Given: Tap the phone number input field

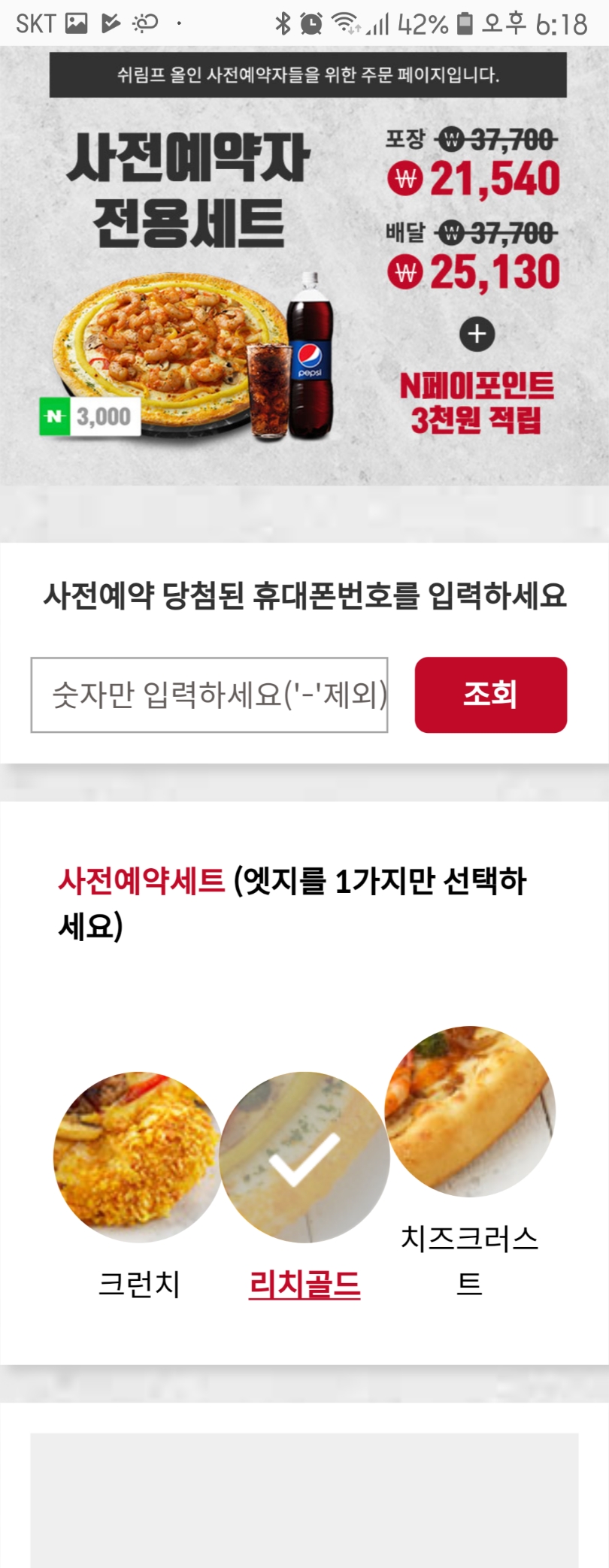Looking at the screenshot, I should coord(209,695).
